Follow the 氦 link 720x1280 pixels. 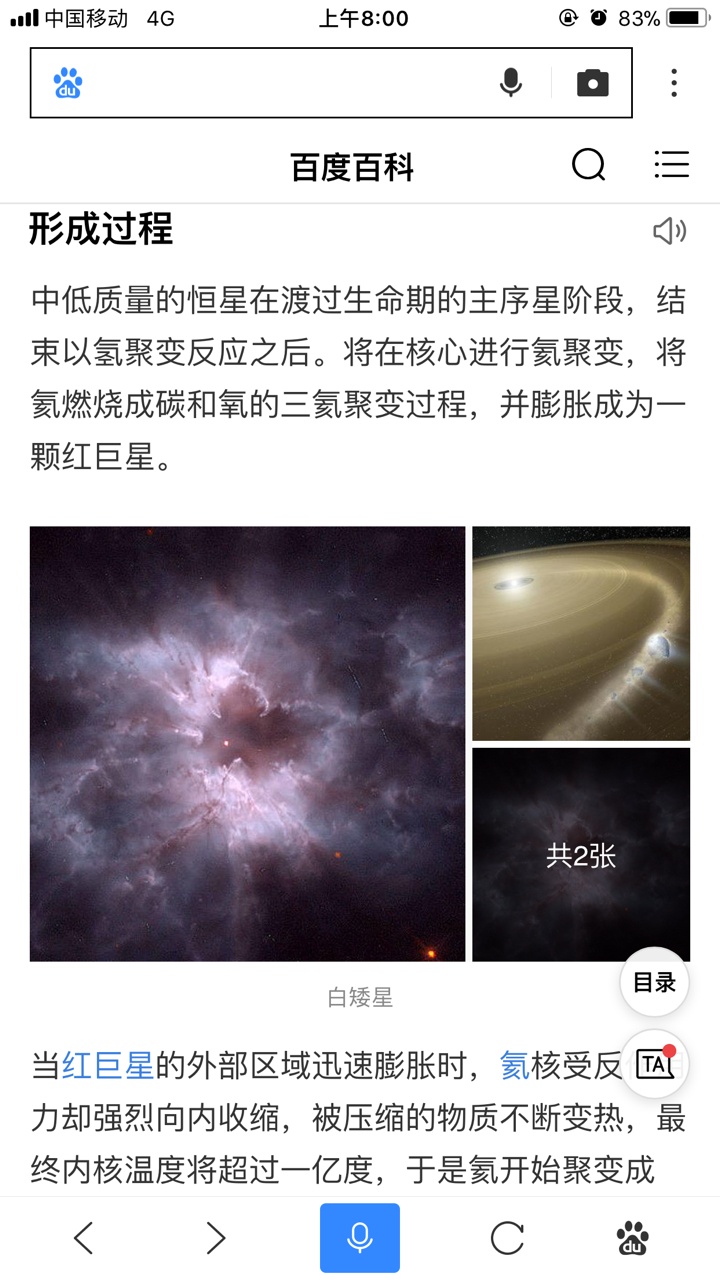(x=515, y=1066)
